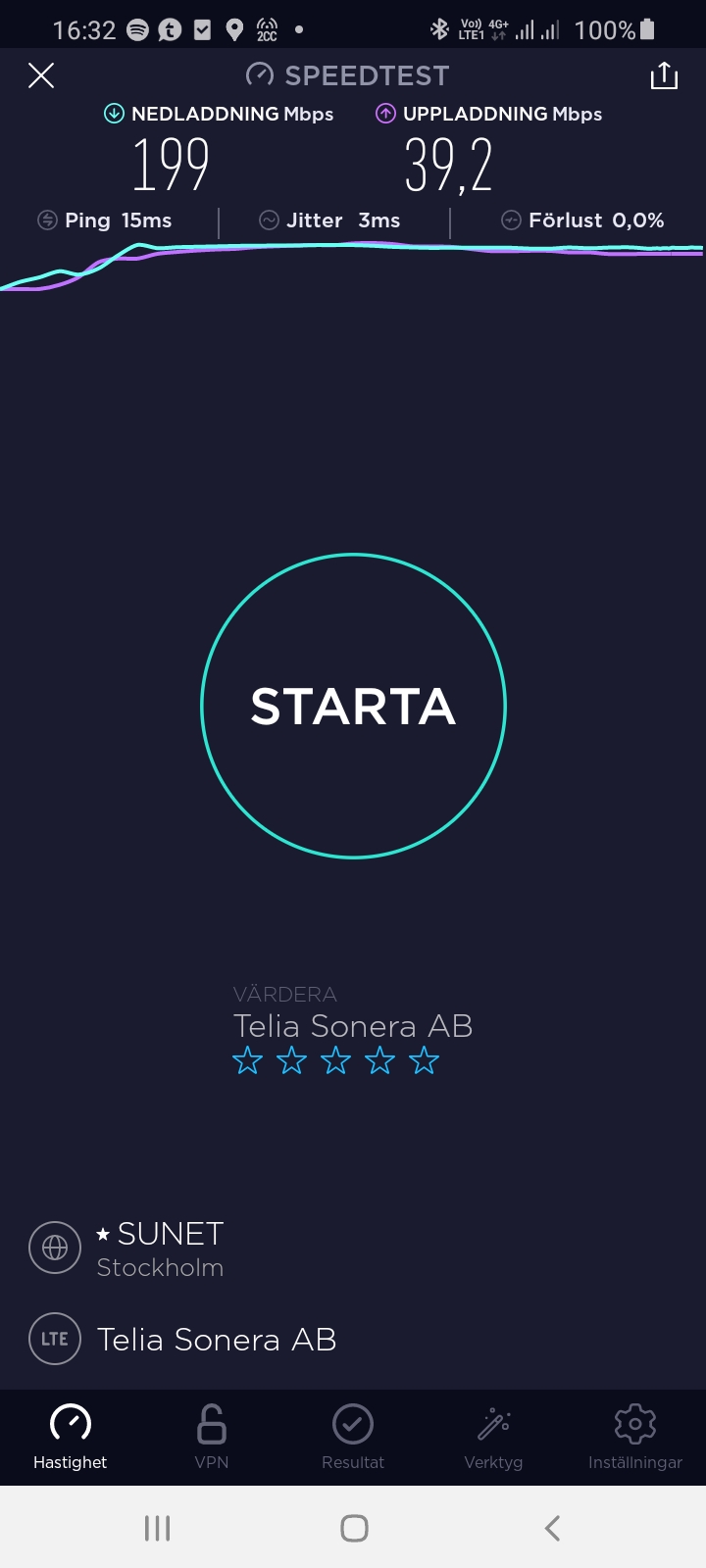Open recent apps from the navigation bar
706x1568 pixels.
click(157, 1528)
